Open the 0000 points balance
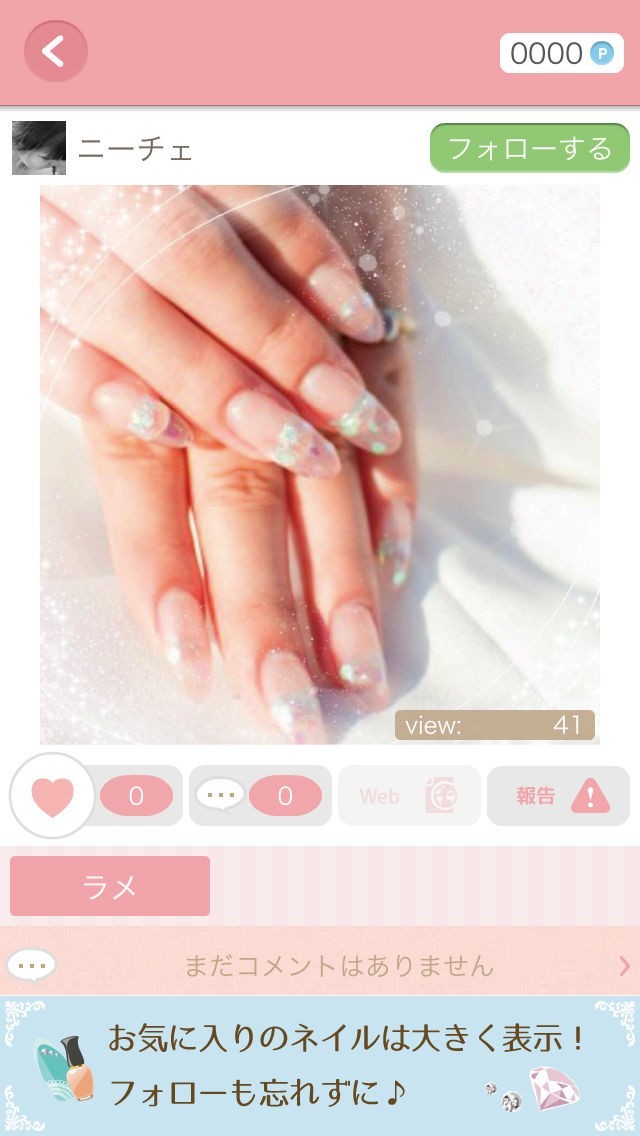 click(562, 53)
